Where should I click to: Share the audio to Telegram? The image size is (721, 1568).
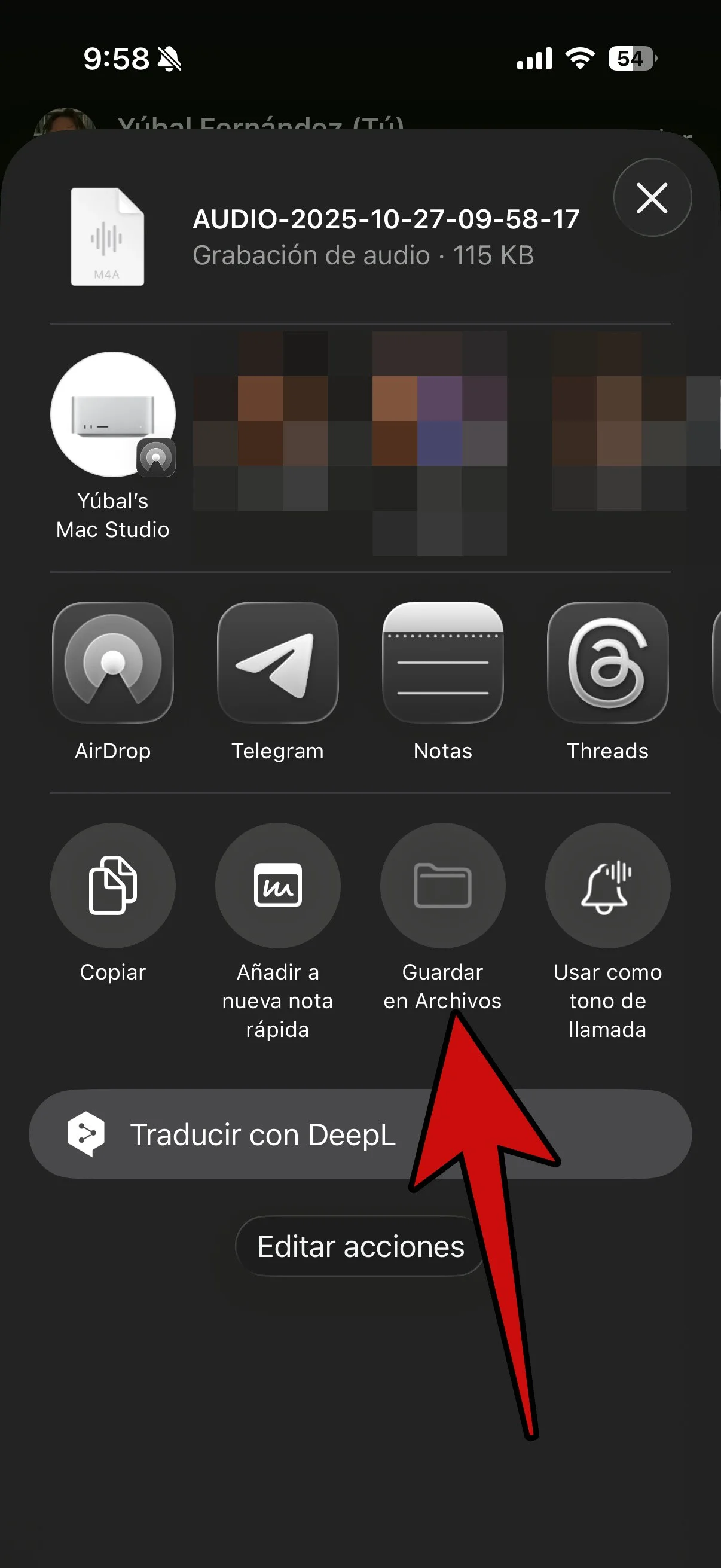tap(278, 662)
